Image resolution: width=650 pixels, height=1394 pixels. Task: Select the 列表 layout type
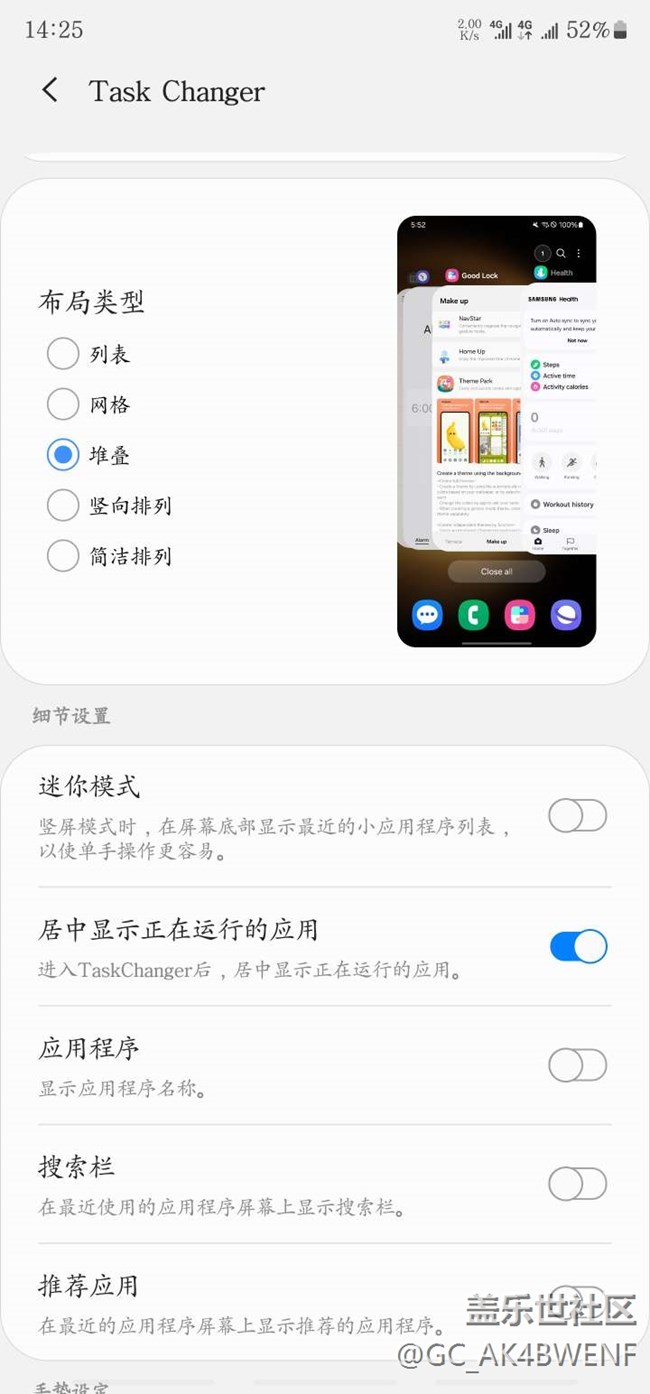click(x=63, y=354)
